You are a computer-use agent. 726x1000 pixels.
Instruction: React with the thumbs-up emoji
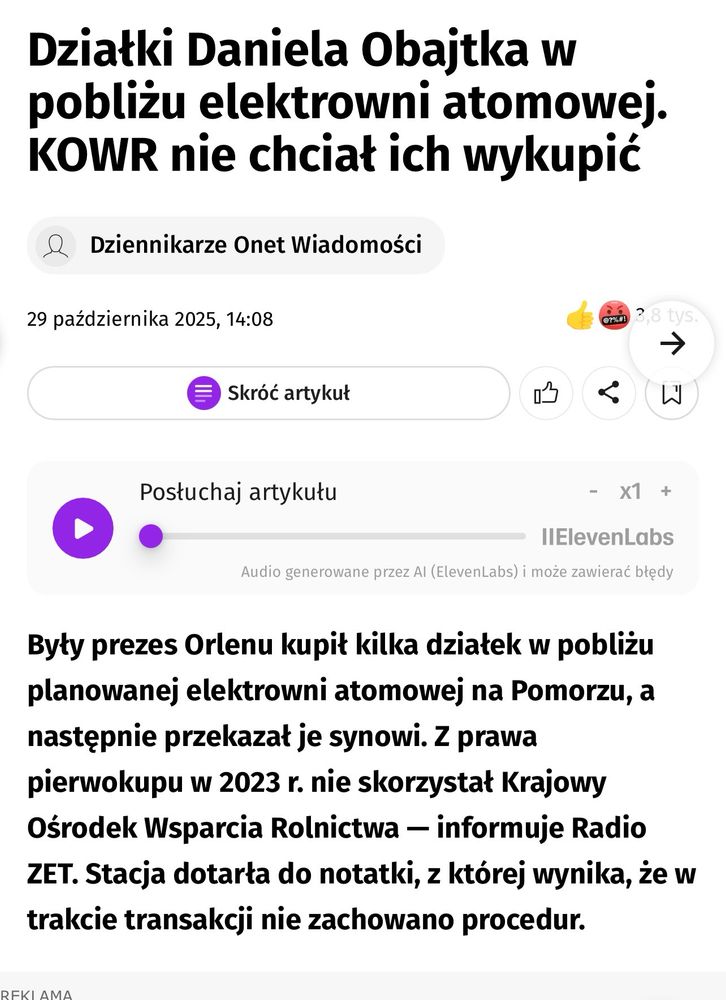click(578, 316)
